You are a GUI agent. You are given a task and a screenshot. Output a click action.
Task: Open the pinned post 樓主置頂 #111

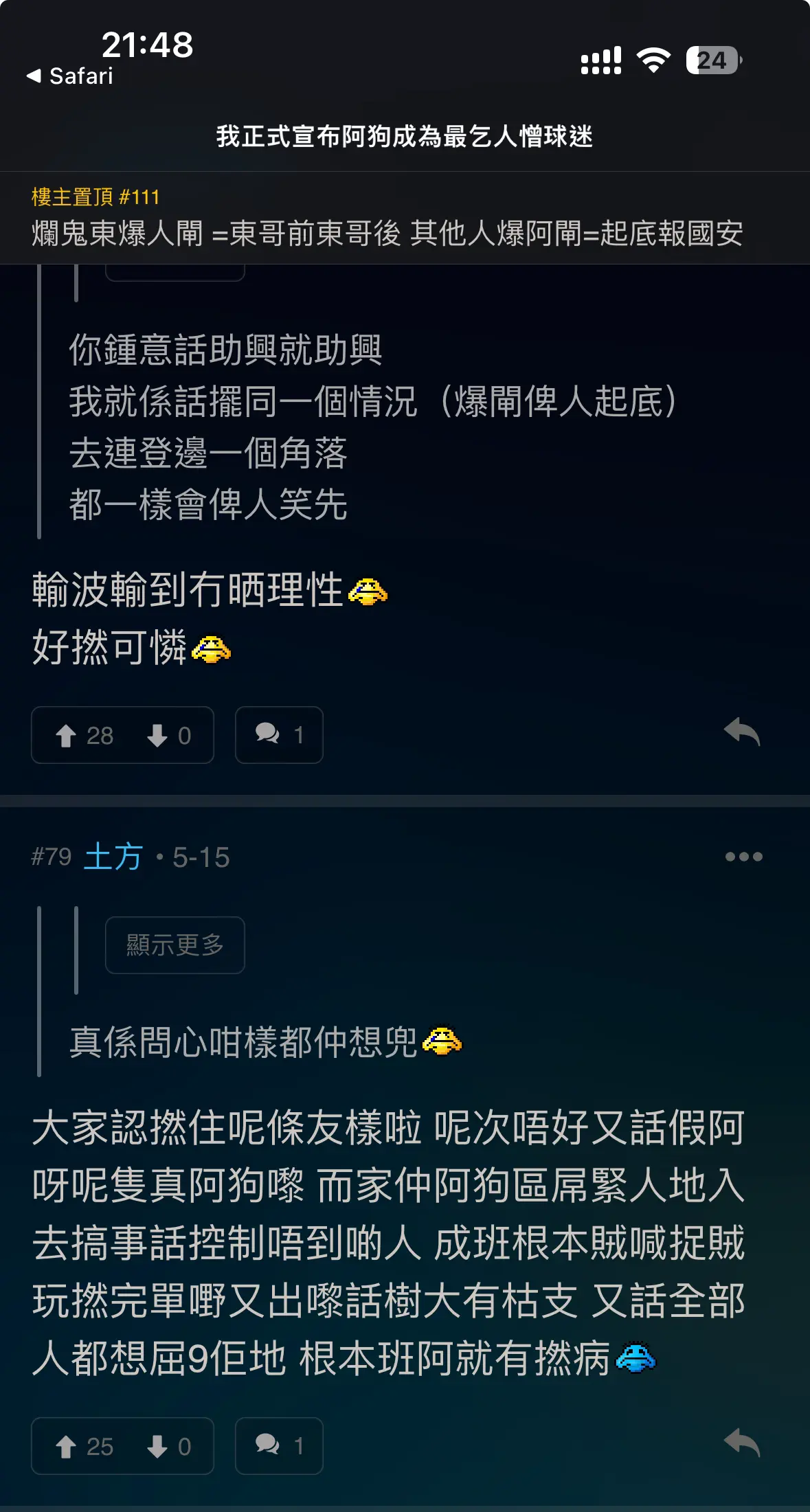click(405, 218)
